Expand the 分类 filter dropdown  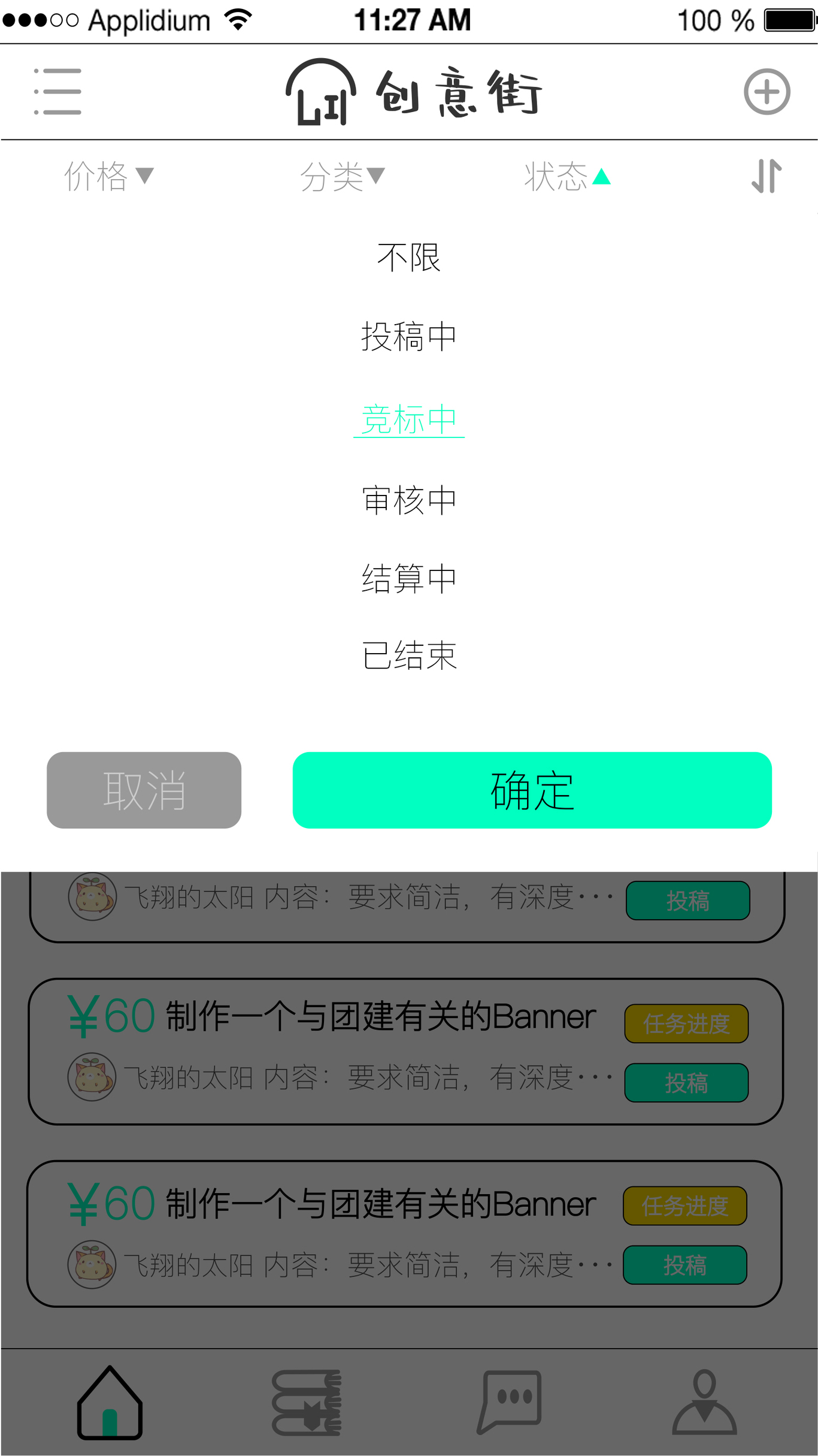(342, 177)
